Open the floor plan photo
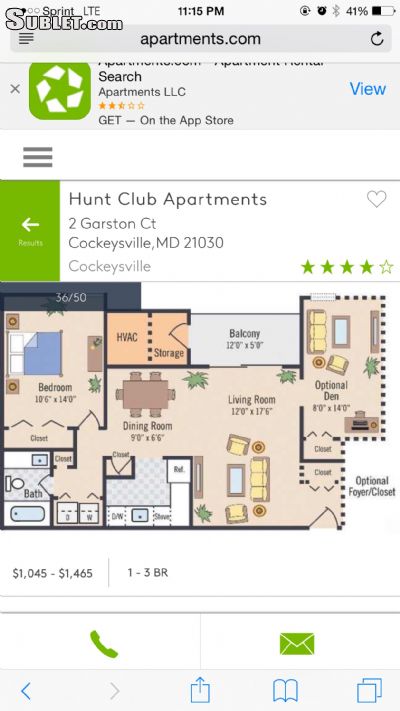This screenshot has height=711, width=400. point(200,406)
